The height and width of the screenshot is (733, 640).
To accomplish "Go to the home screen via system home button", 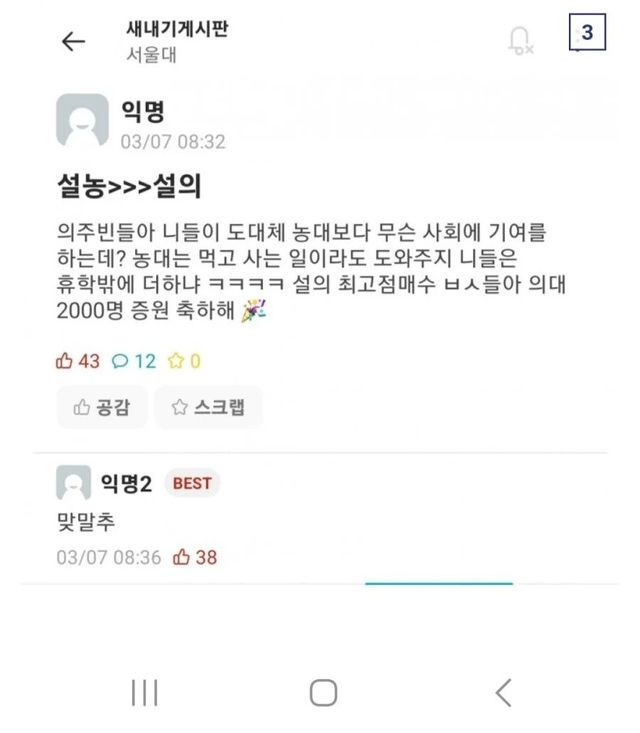I will tap(324, 692).
